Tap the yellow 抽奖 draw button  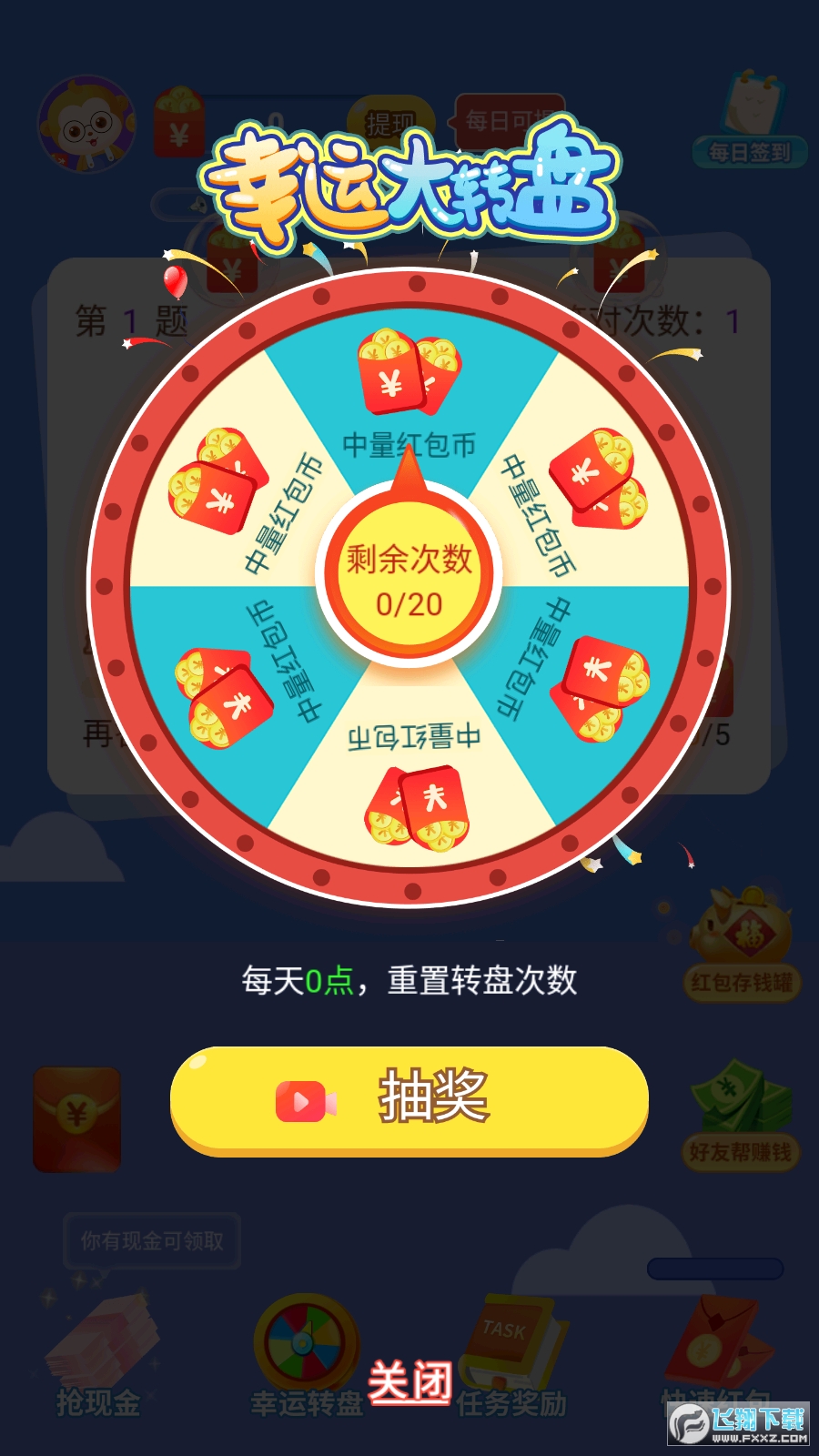point(409,1099)
